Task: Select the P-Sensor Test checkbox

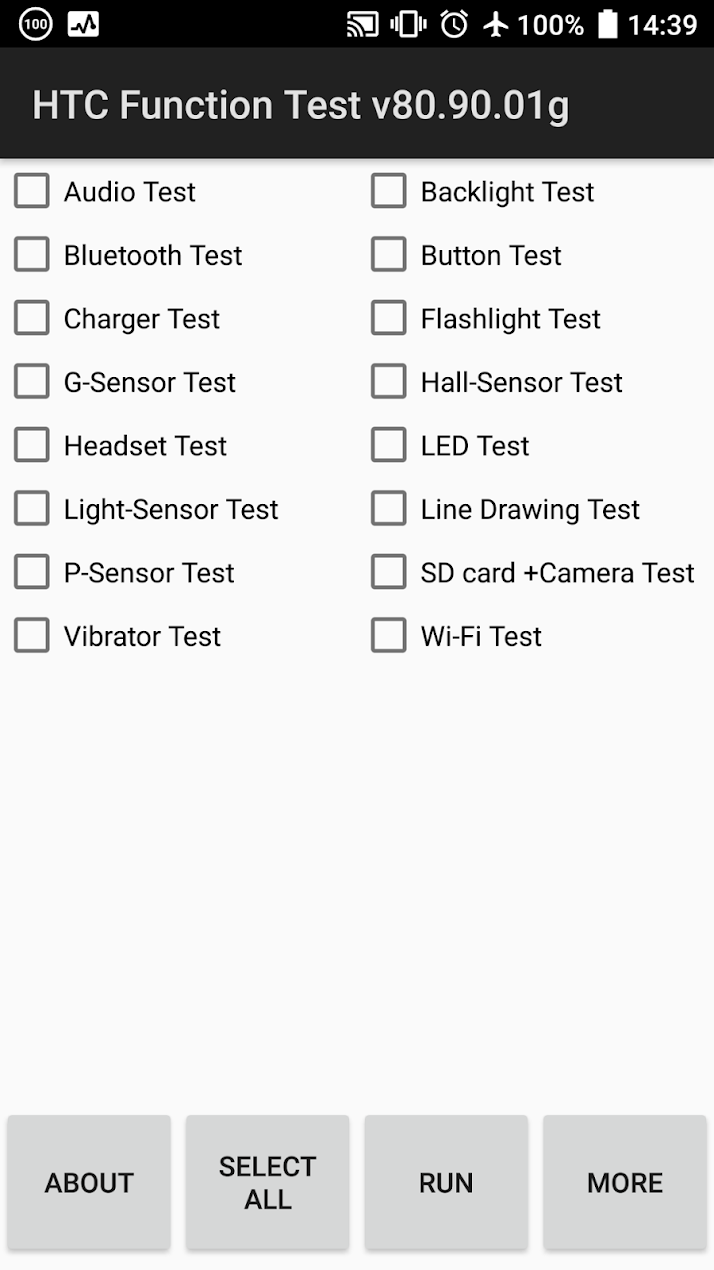Action: 32,573
